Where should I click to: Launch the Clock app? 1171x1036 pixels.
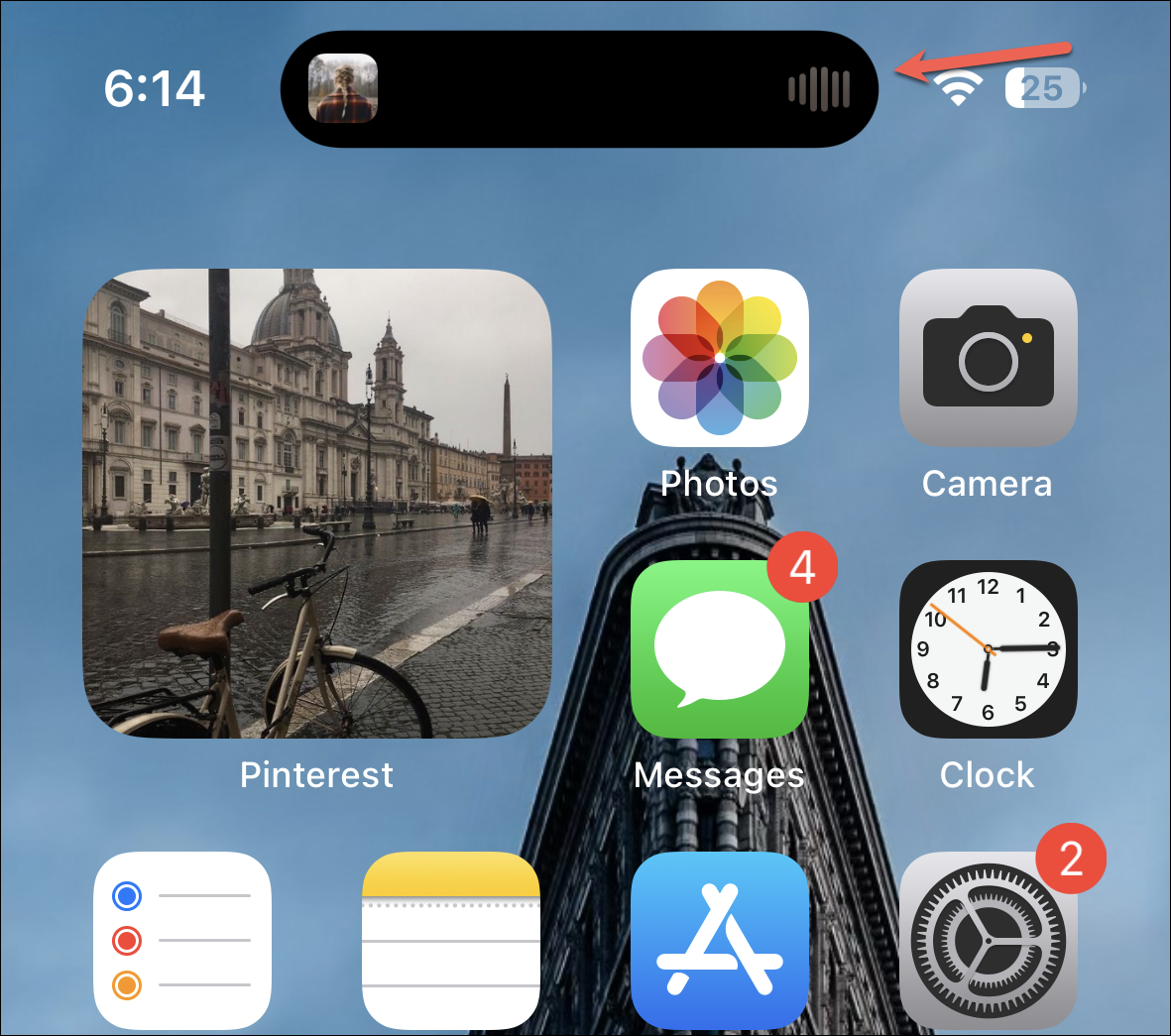coord(988,649)
